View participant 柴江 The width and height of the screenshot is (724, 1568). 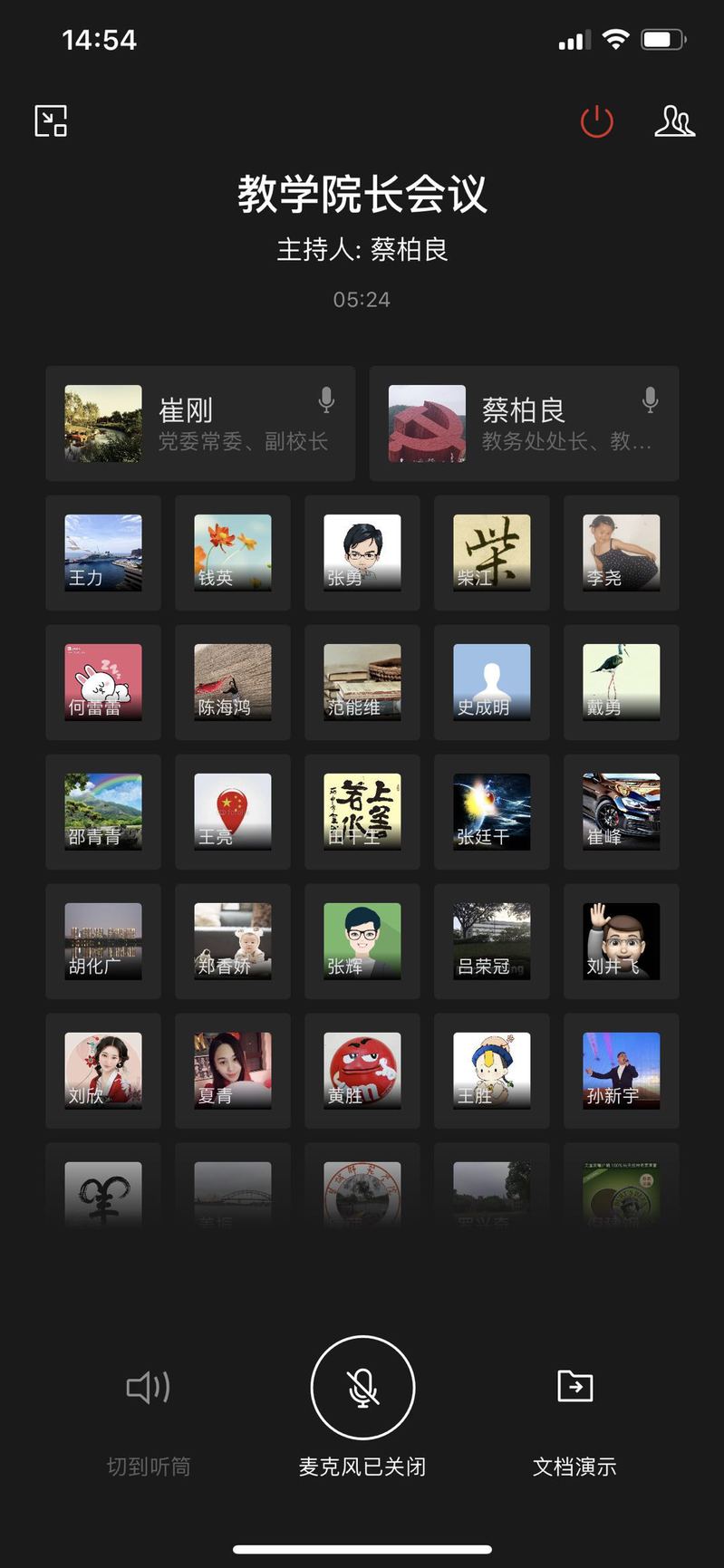click(492, 553)
